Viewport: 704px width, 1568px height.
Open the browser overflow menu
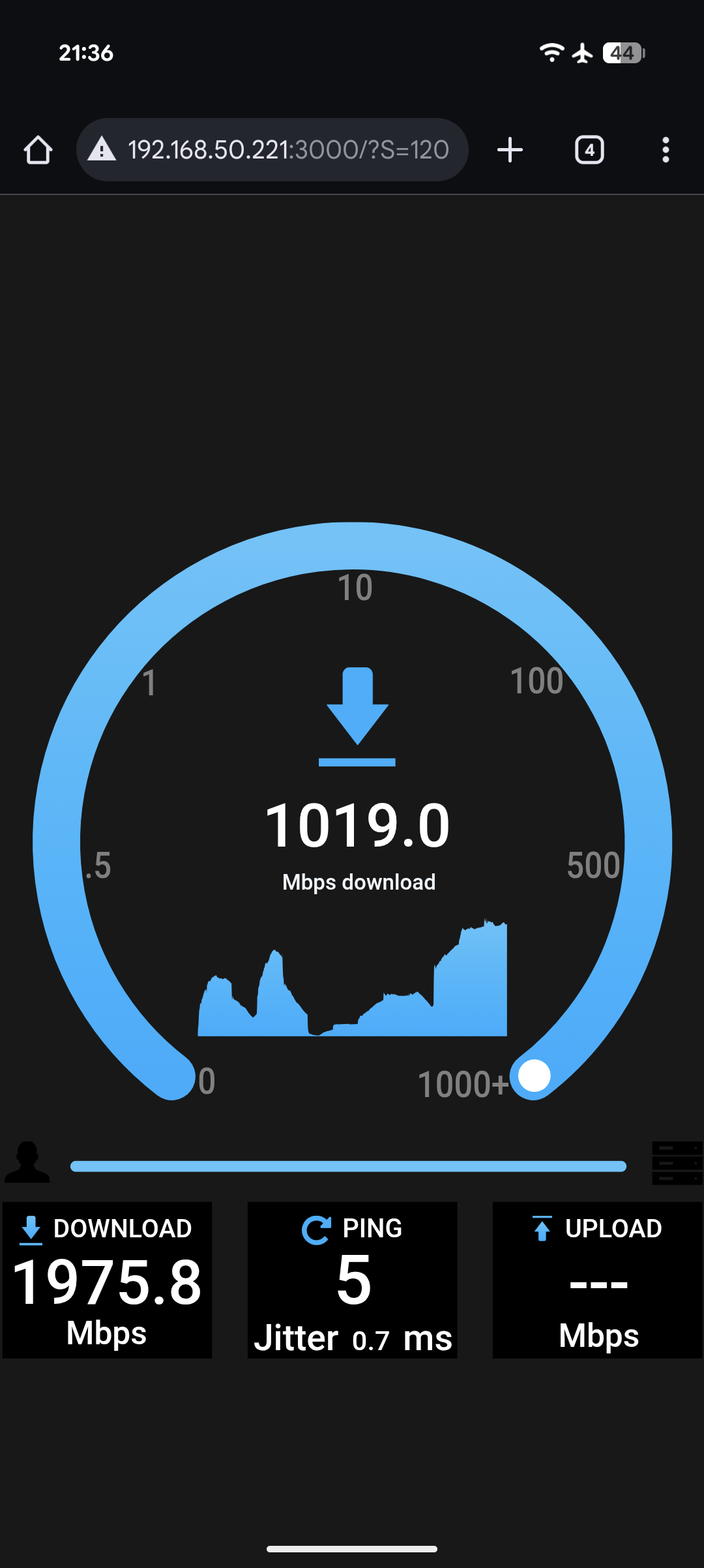coord(665,150)
